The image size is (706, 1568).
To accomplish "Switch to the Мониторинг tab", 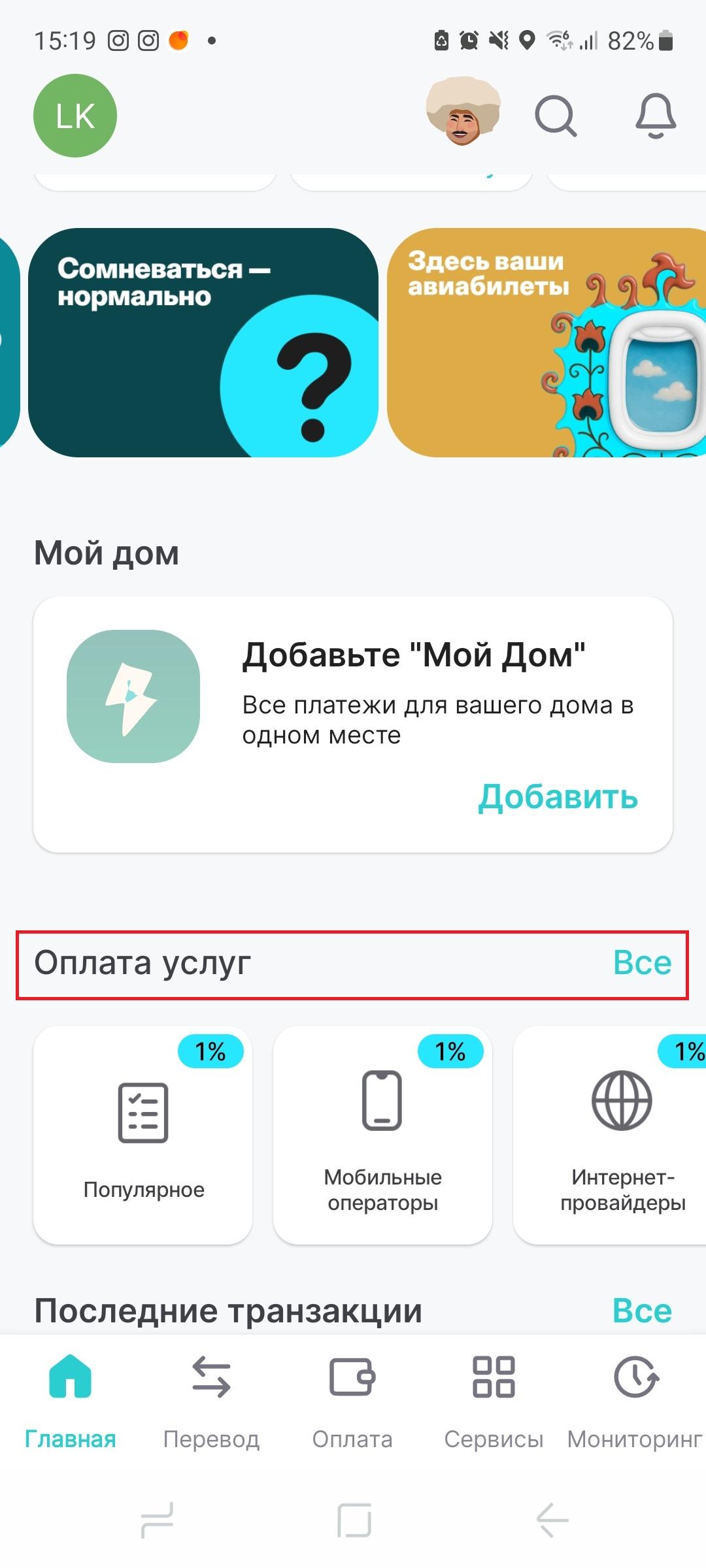I will [x=635, y=1397].
